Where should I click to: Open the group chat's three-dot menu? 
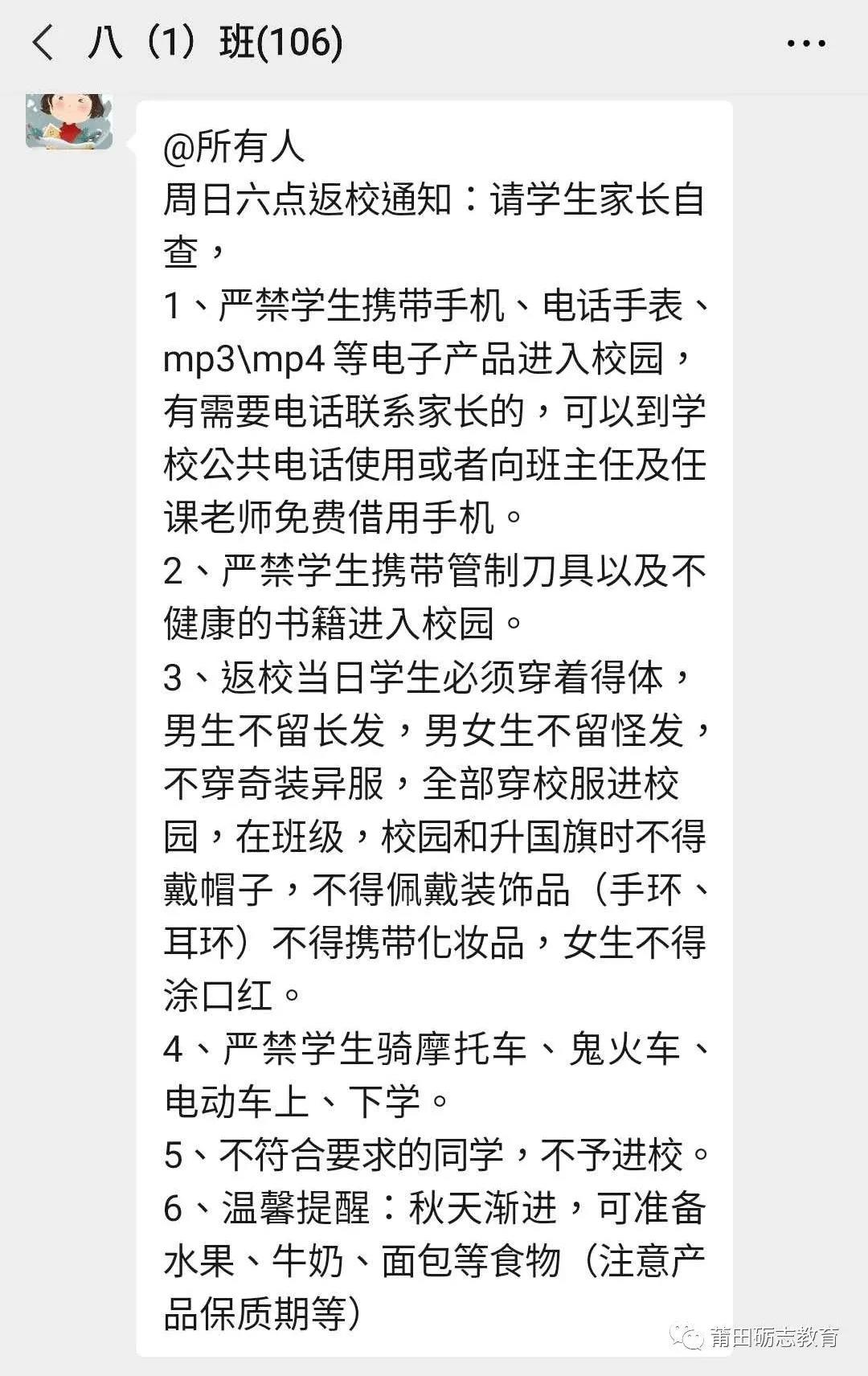pos(806,43)
